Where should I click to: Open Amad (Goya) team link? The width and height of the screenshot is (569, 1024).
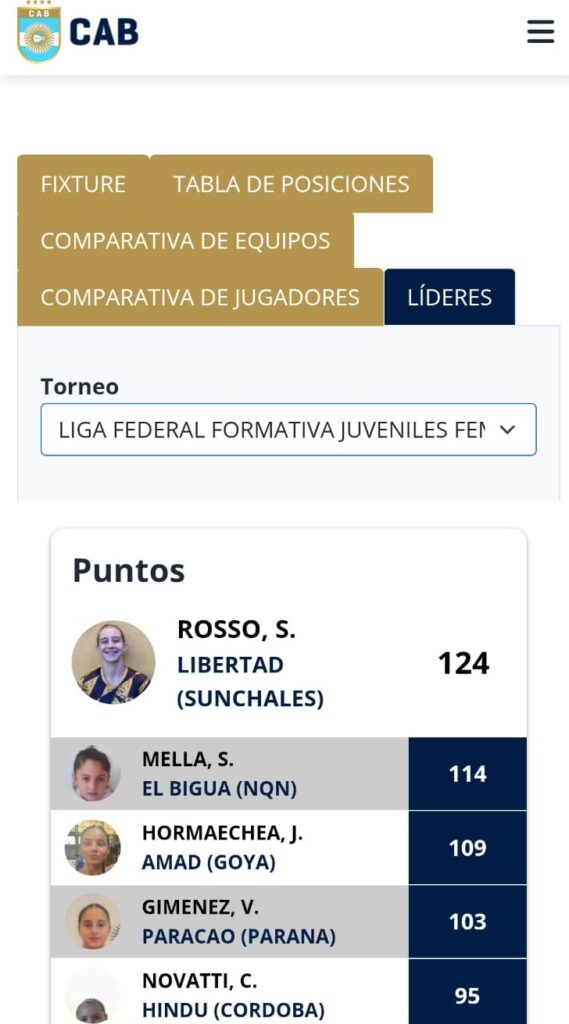tap(208, 863)
